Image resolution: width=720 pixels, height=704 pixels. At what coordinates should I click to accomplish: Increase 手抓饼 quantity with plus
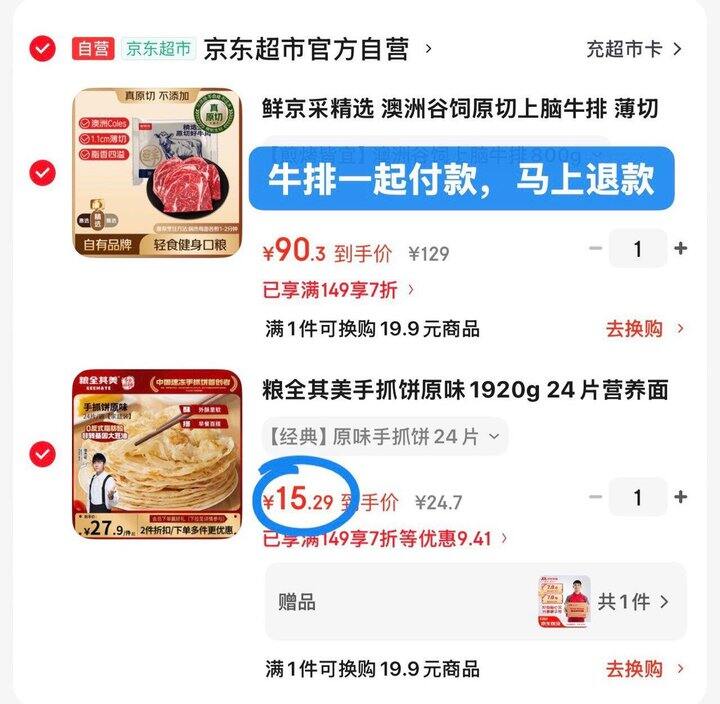[681, 497]
